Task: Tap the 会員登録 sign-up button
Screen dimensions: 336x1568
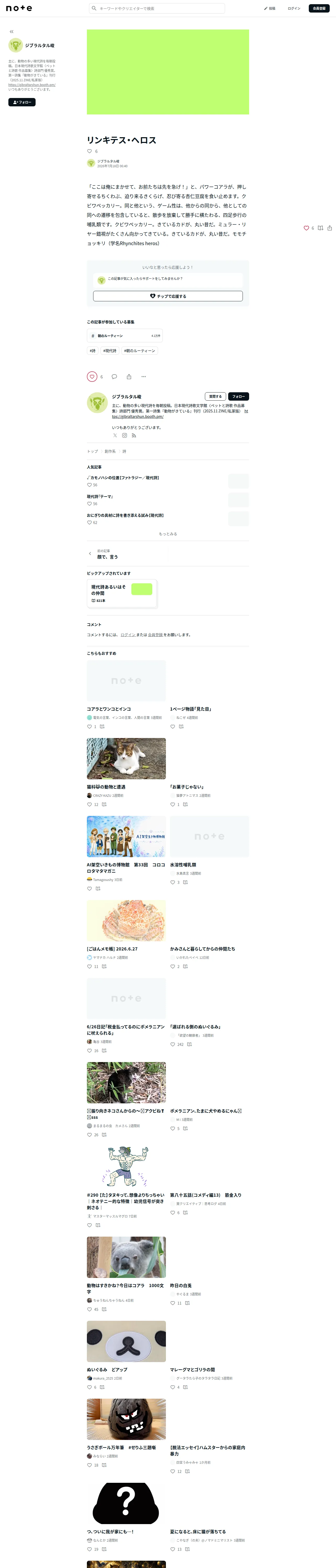Action: pyautogui.click(x=319, y=9)
